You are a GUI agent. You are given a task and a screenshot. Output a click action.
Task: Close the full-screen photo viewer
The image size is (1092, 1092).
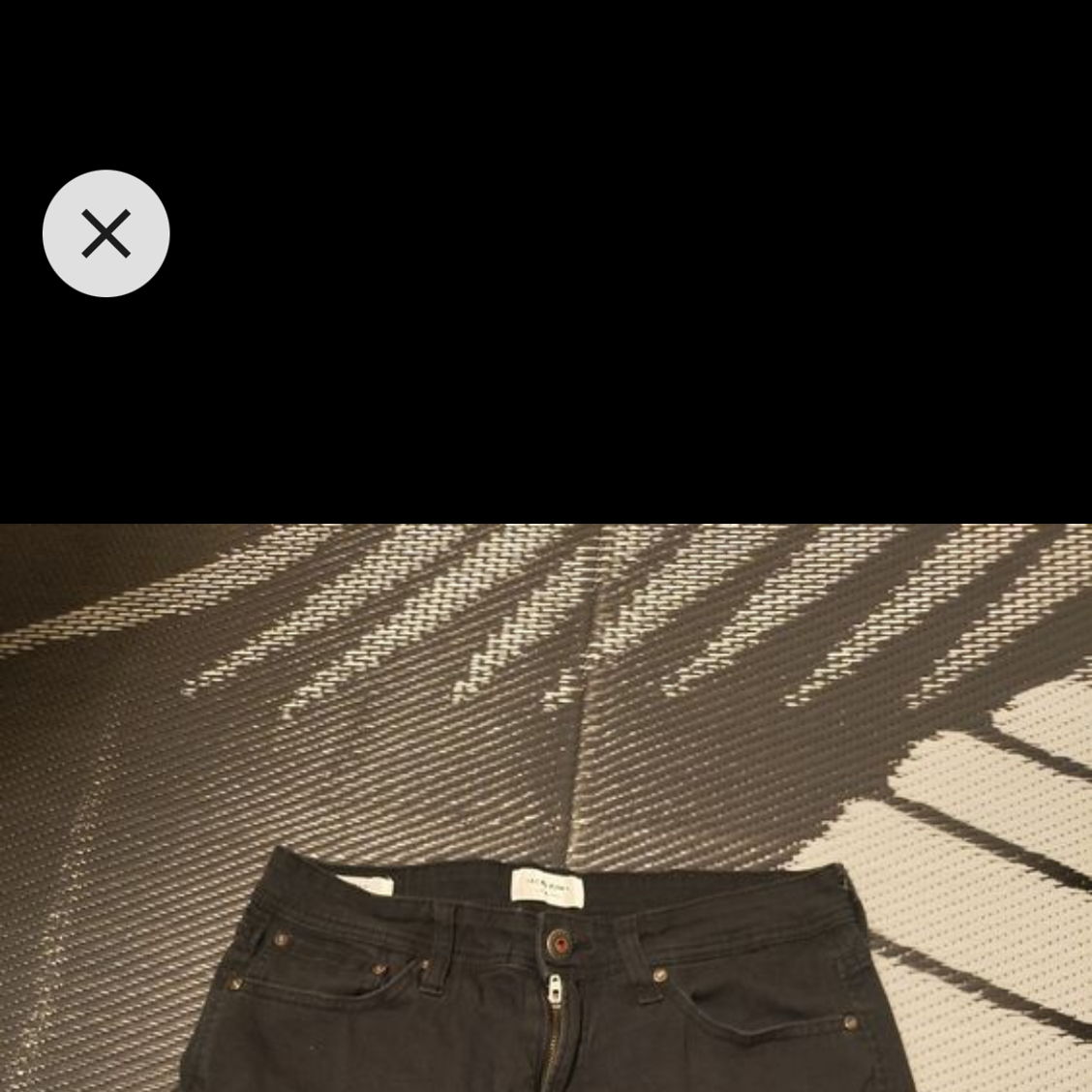106,233
